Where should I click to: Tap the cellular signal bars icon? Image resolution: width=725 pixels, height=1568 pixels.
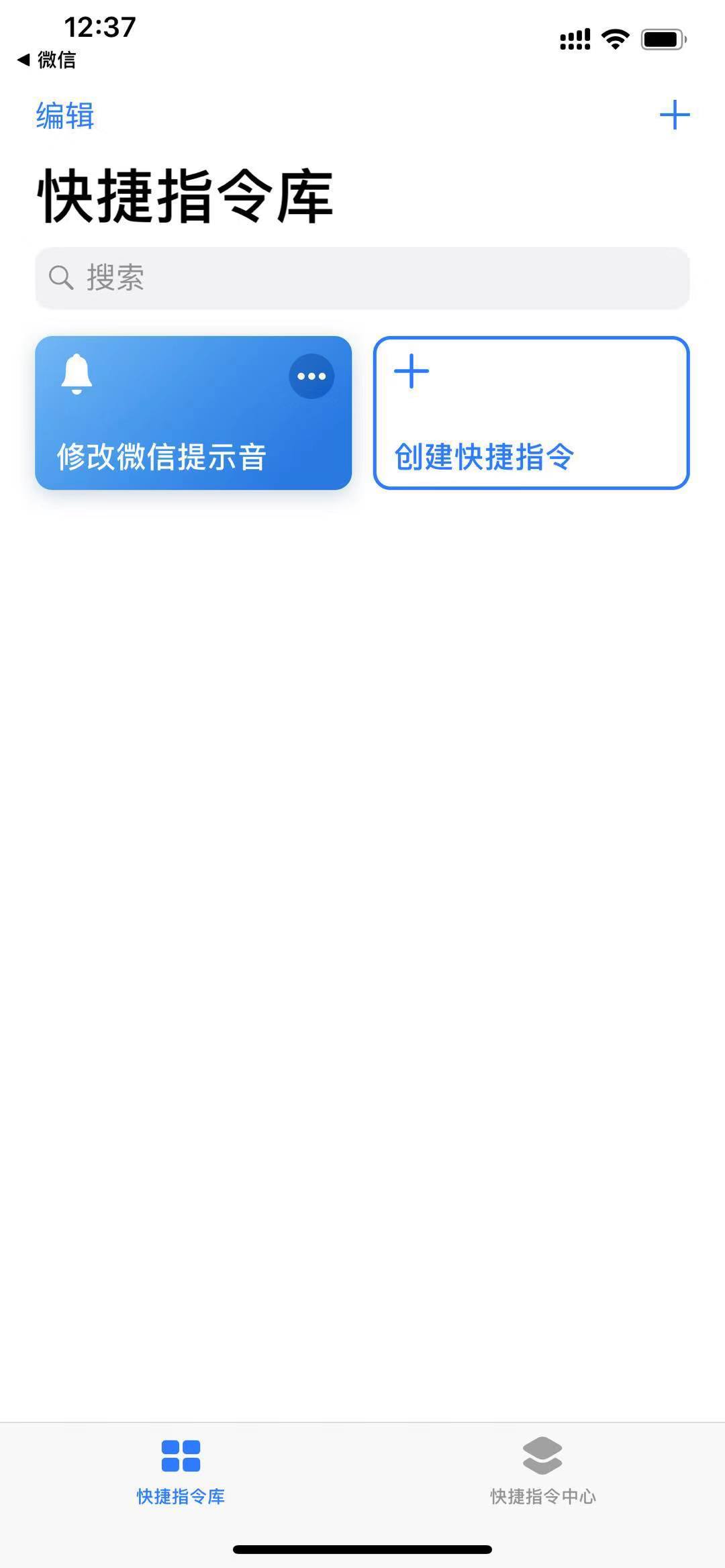[575, 38]
